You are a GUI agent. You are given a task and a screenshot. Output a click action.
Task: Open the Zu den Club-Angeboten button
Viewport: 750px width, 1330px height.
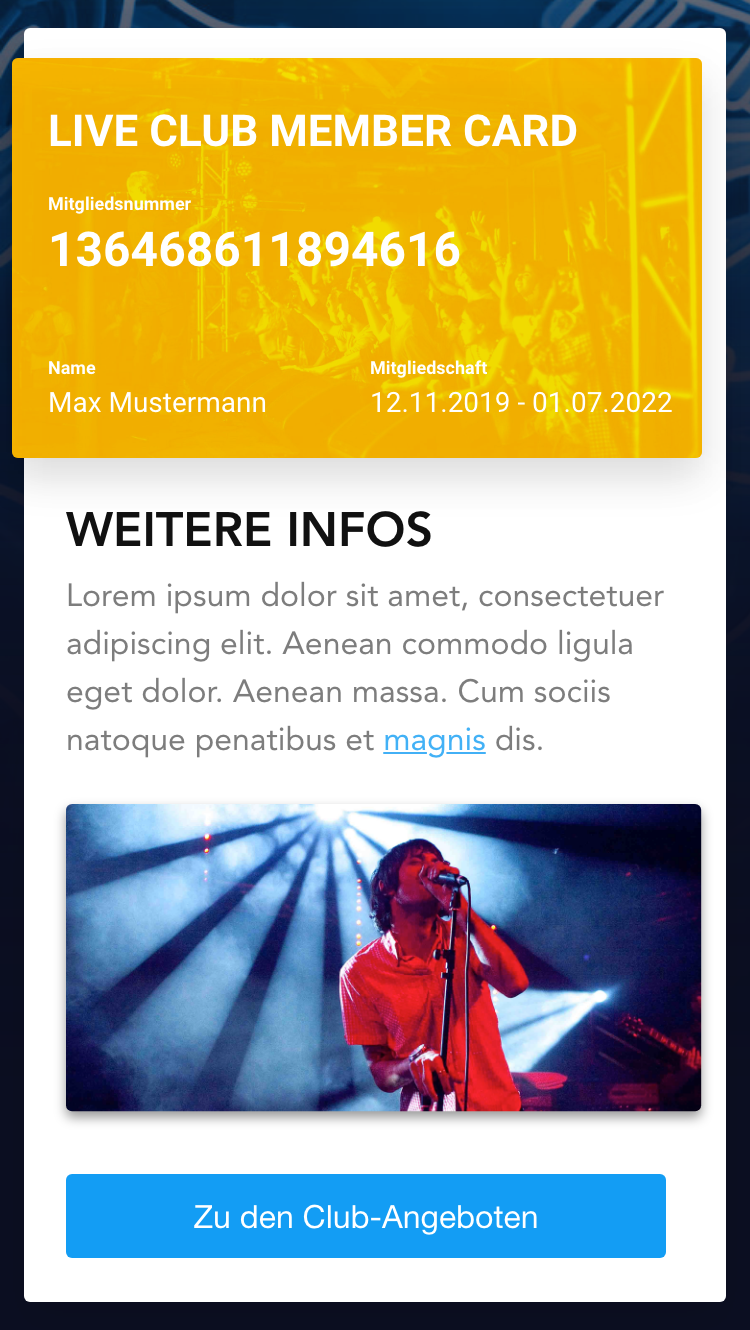[x=366, y=1216]
